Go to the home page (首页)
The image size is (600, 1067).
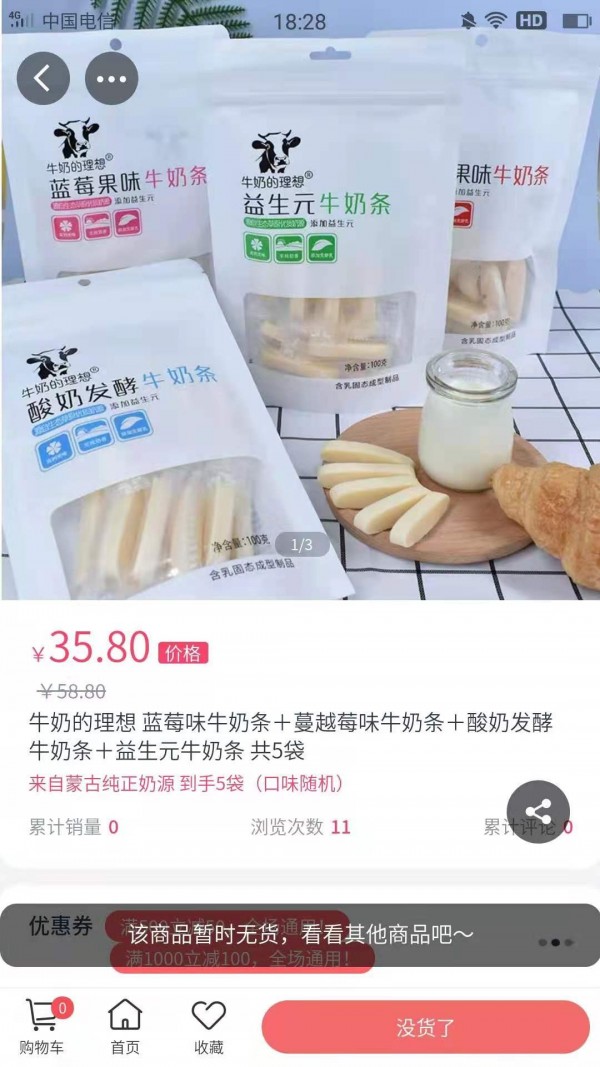click(125, 1026)
